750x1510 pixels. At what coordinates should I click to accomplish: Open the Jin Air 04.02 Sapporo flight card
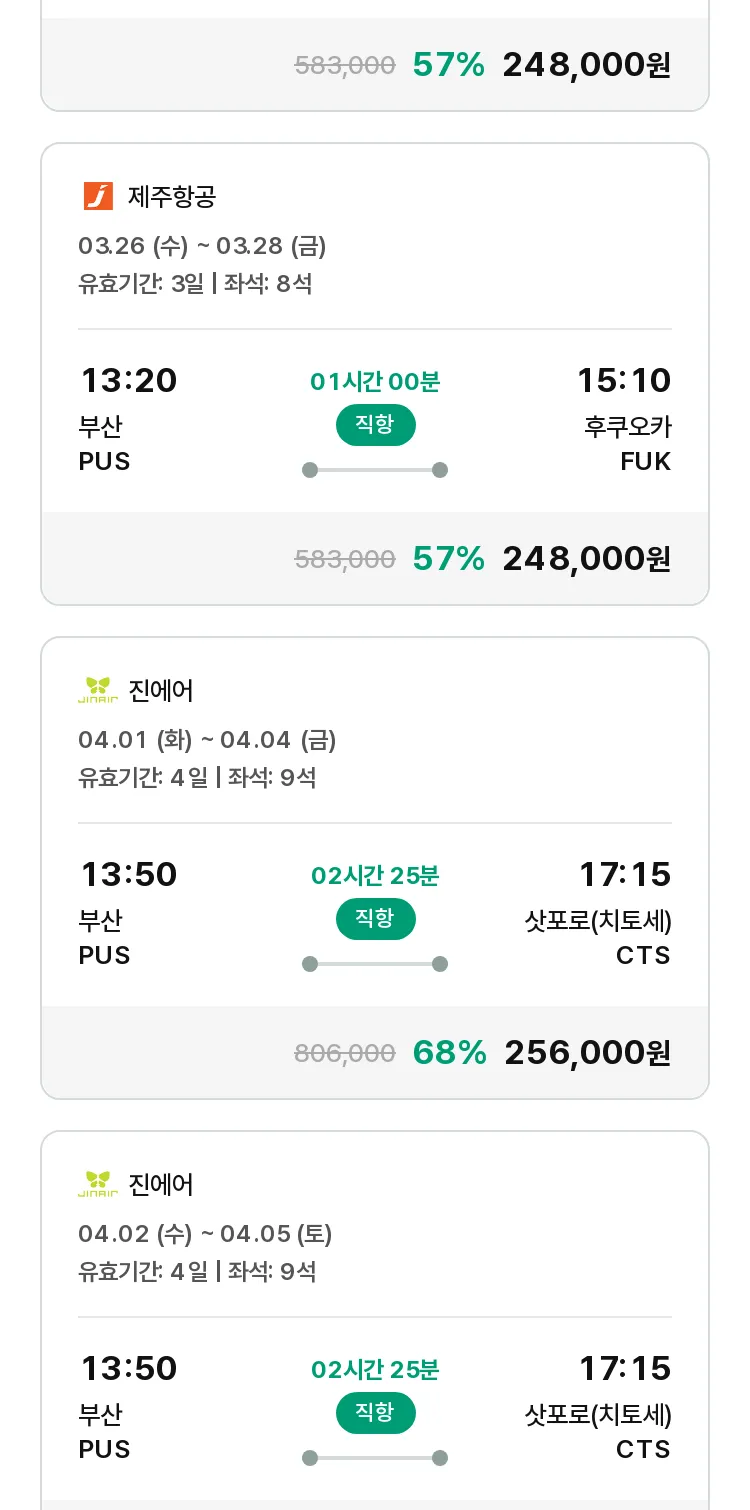click(375, 1320)
